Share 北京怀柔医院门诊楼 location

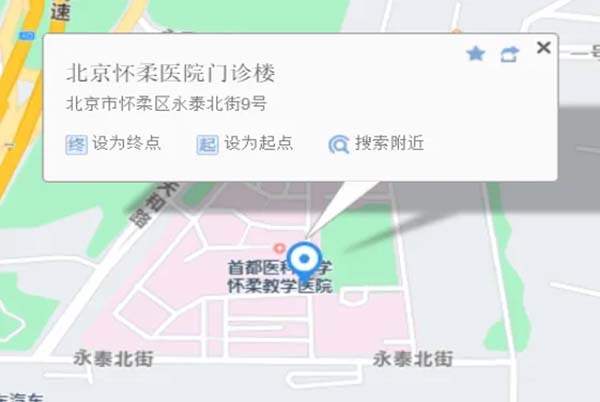pos(510,54)
